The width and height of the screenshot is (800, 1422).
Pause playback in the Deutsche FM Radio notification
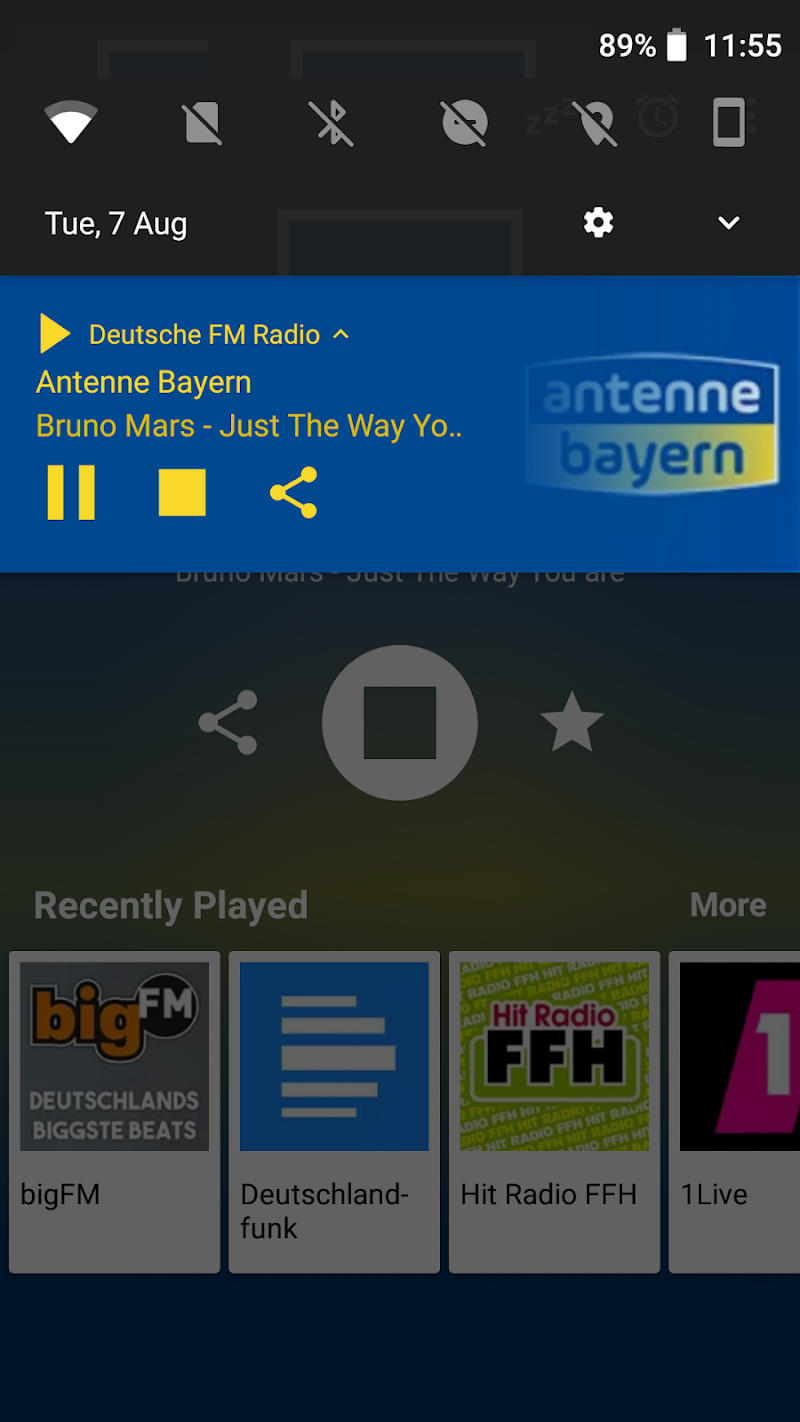coord(71,492)
